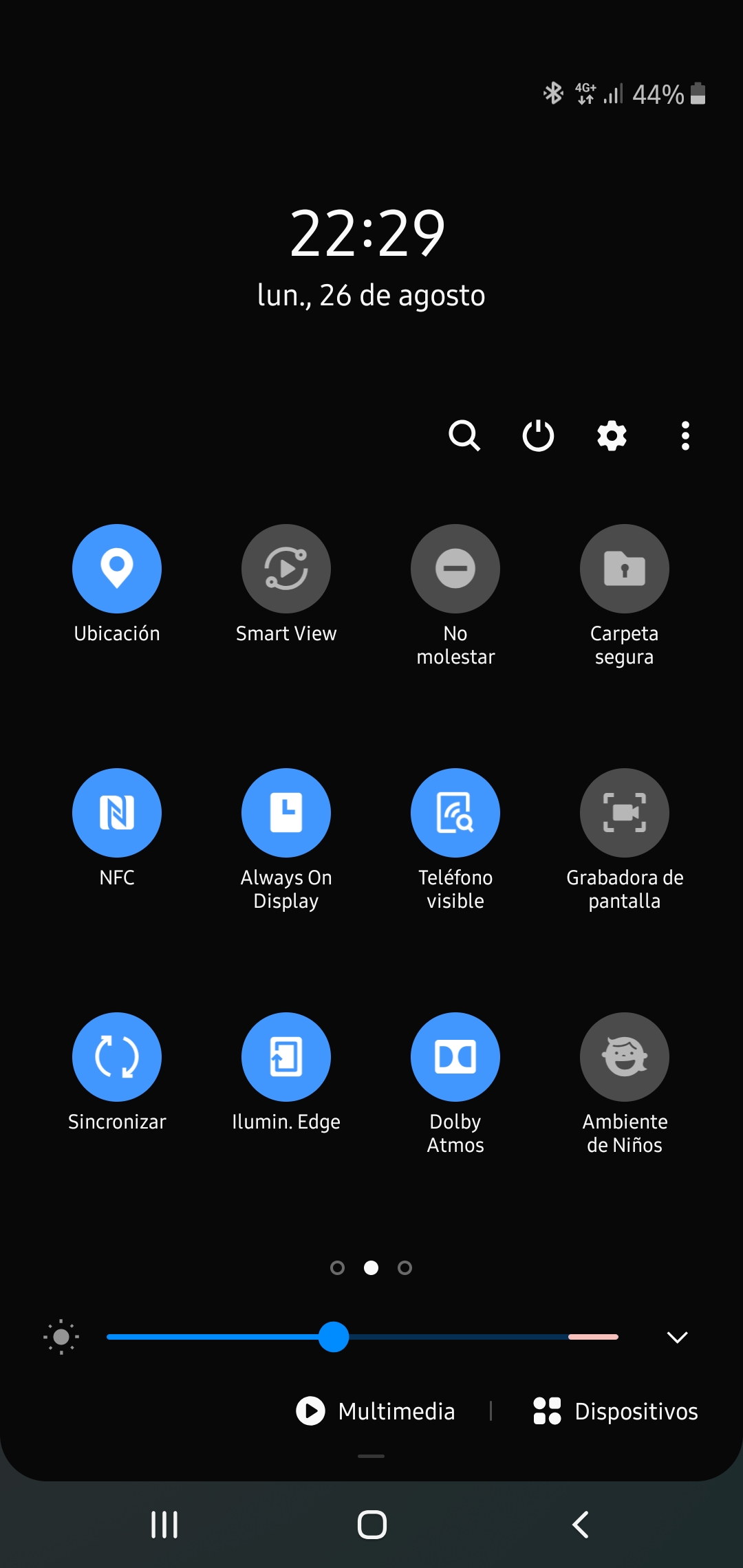Image resolution: width=743 pixels, height=1568 pixels.
Task: Open the Dispositivos panel
Action: coord(616,1411)
